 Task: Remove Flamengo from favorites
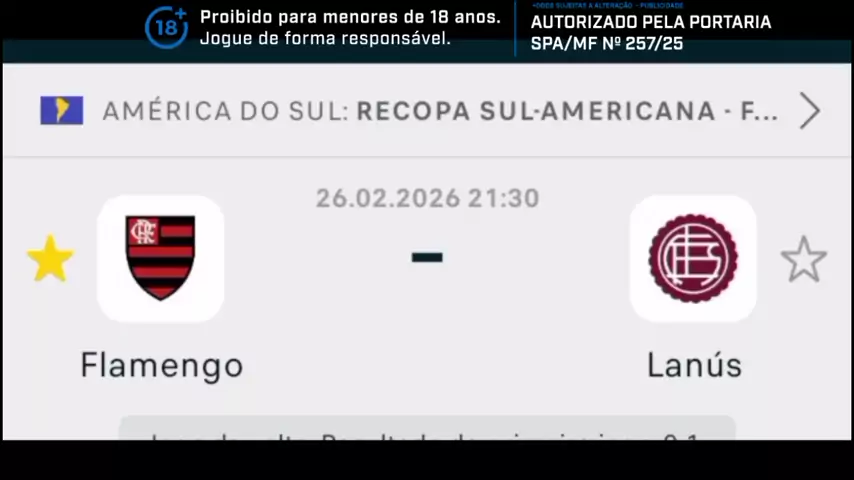coord(50,260)
